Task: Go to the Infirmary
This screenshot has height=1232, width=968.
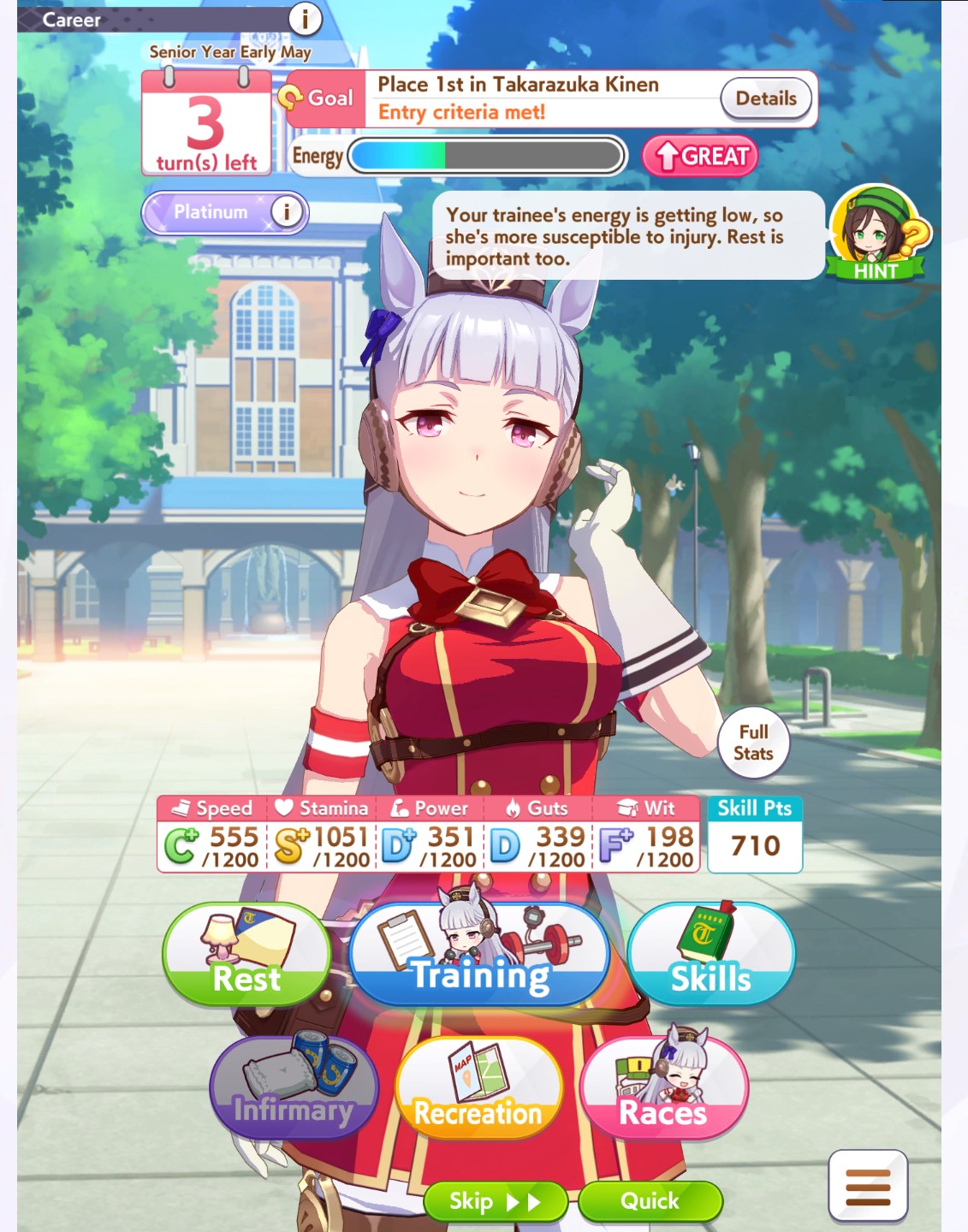Action: pos(294,1088)
